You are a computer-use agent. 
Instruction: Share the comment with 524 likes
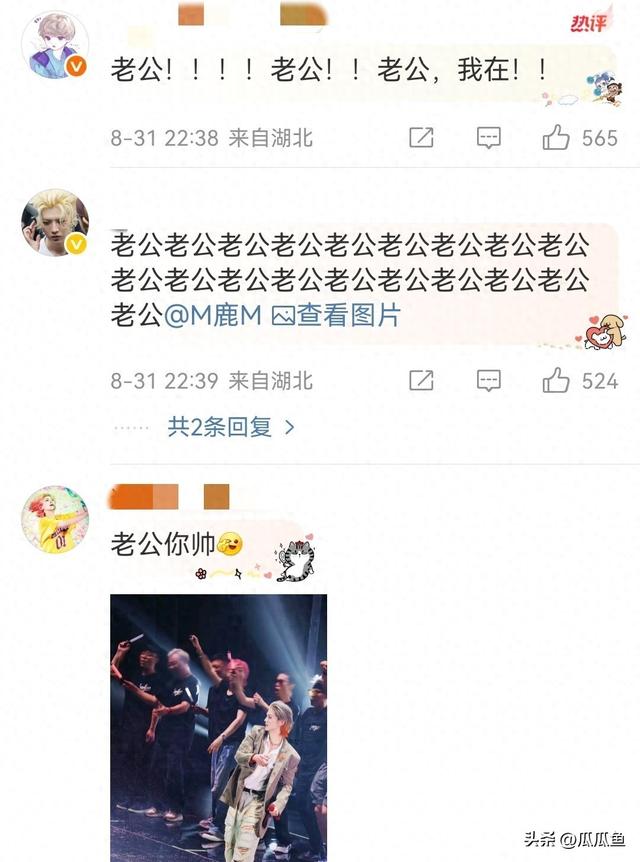coord(421,380)
